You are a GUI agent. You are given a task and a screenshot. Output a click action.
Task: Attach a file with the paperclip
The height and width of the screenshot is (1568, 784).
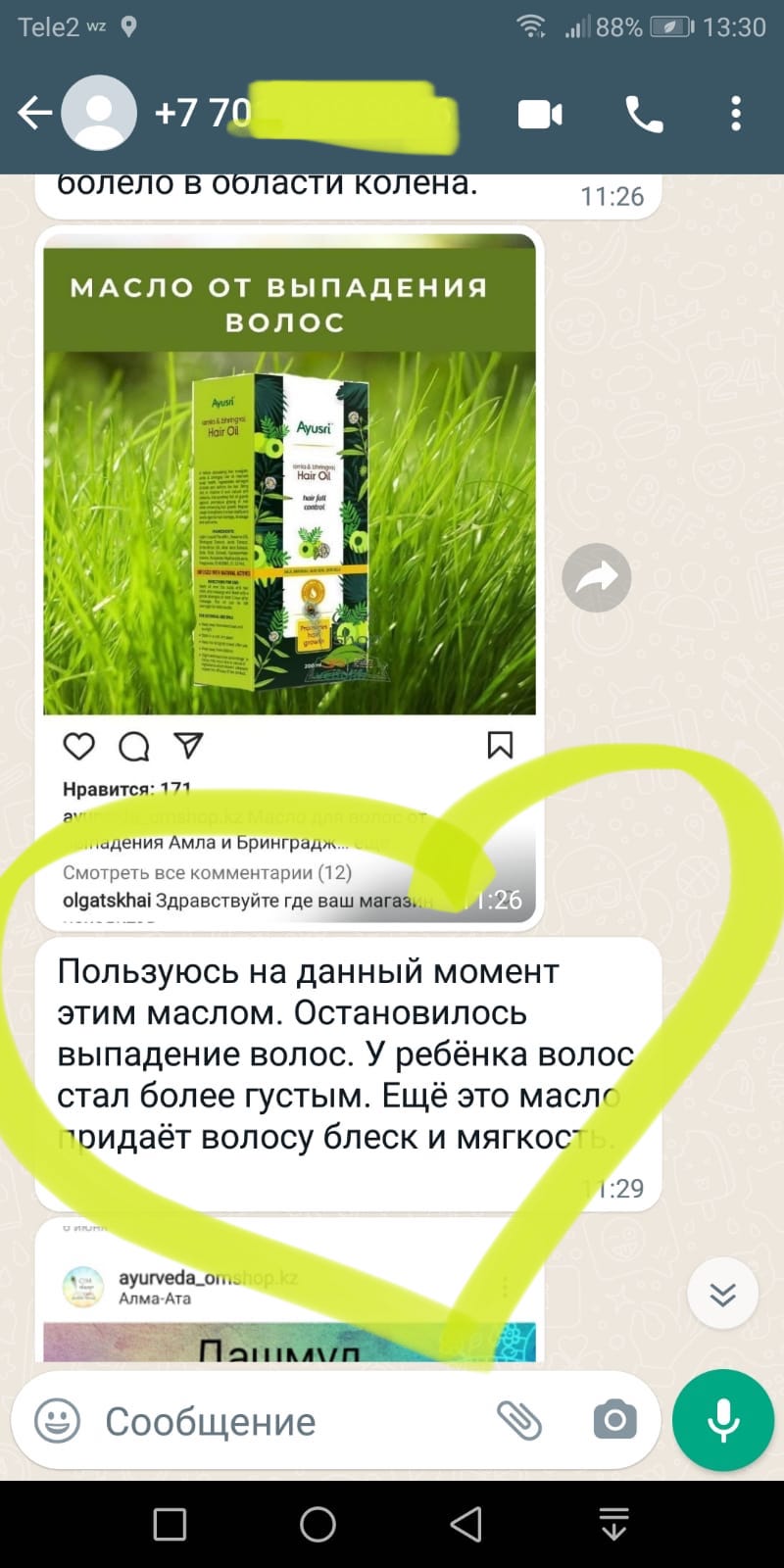pos(519,1420)
